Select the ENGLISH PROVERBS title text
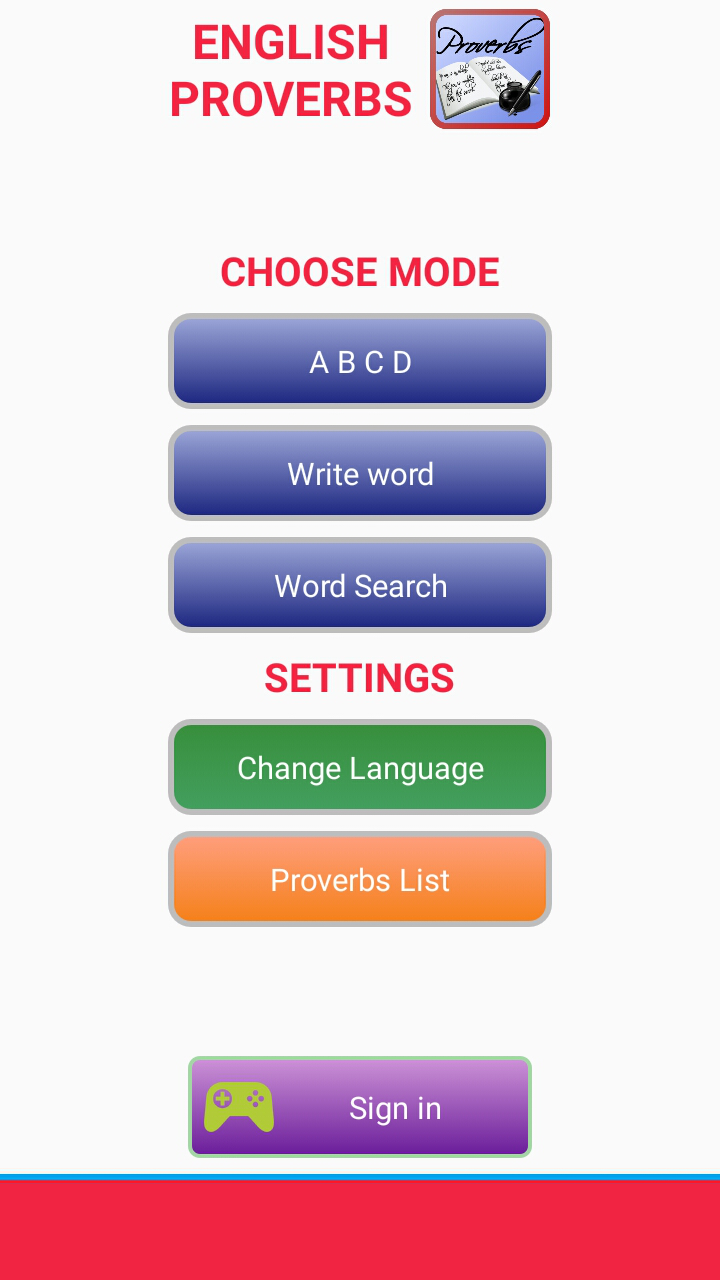Viewport: 720px width, 1280px height. 290,70
